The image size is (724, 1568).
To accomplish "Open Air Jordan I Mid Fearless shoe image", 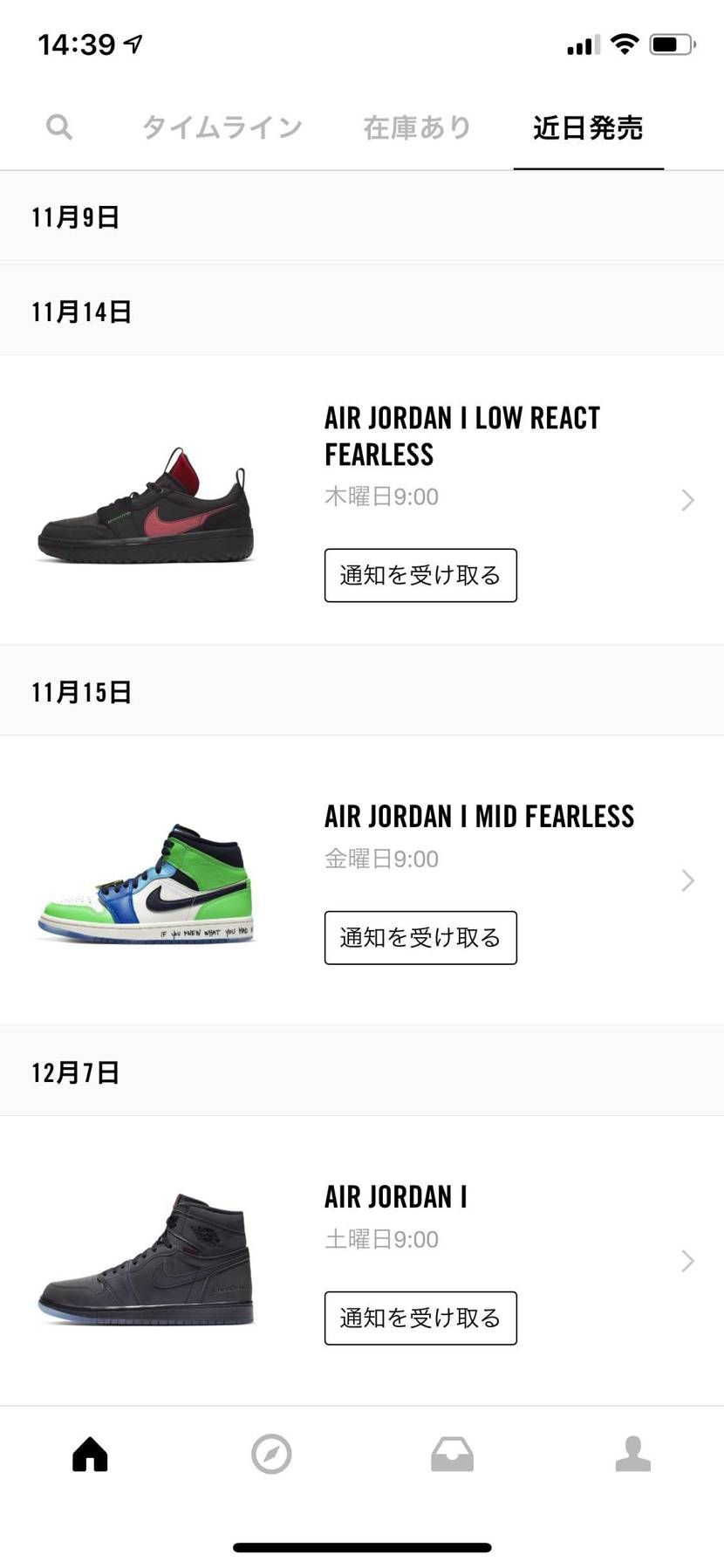I will [x=146, y=883].
